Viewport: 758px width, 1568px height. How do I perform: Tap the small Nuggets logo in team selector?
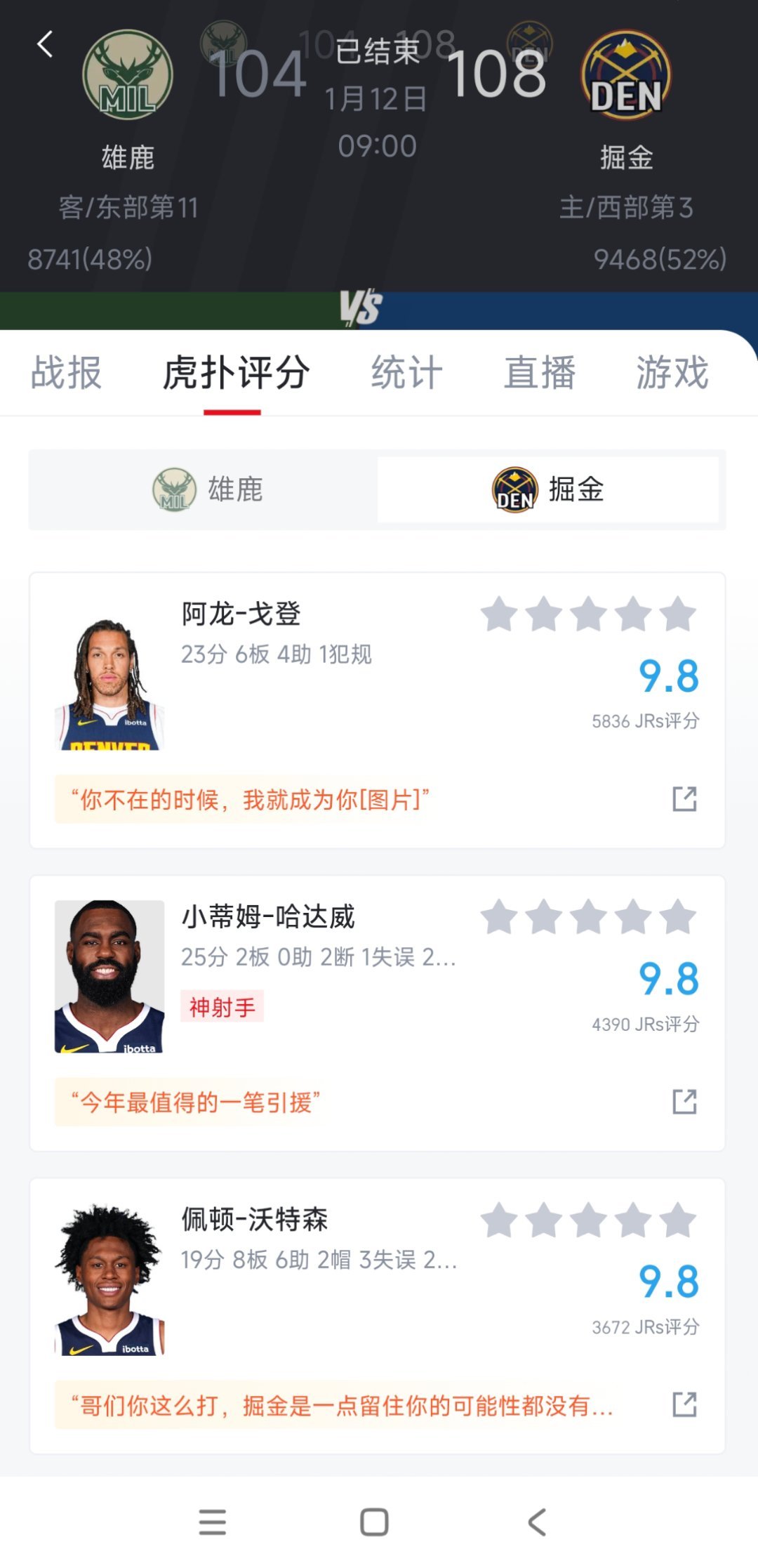pyautogui.click(x=512, y=491)
